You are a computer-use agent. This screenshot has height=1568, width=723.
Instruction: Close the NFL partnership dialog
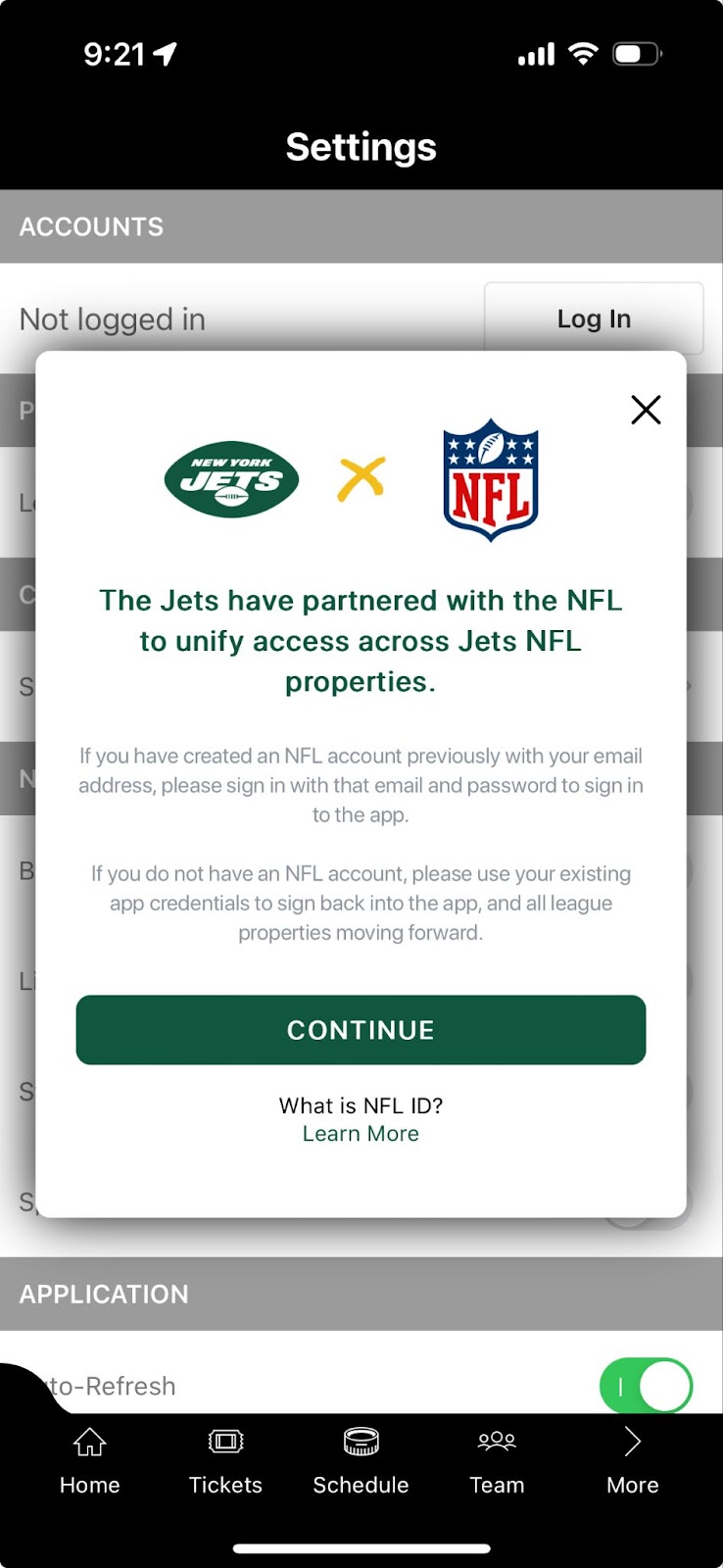point(646,410)
